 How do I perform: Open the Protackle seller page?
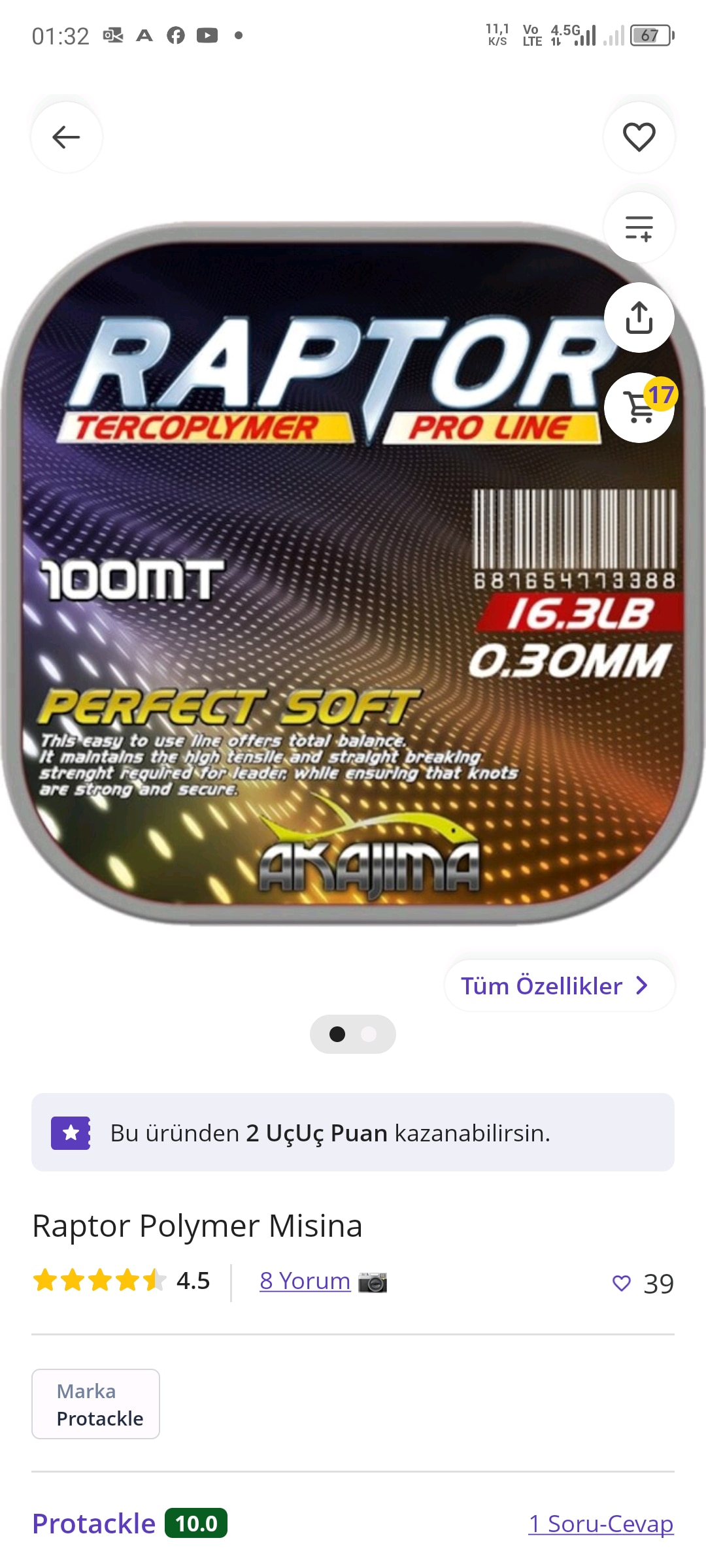(x=94, y=1524)
